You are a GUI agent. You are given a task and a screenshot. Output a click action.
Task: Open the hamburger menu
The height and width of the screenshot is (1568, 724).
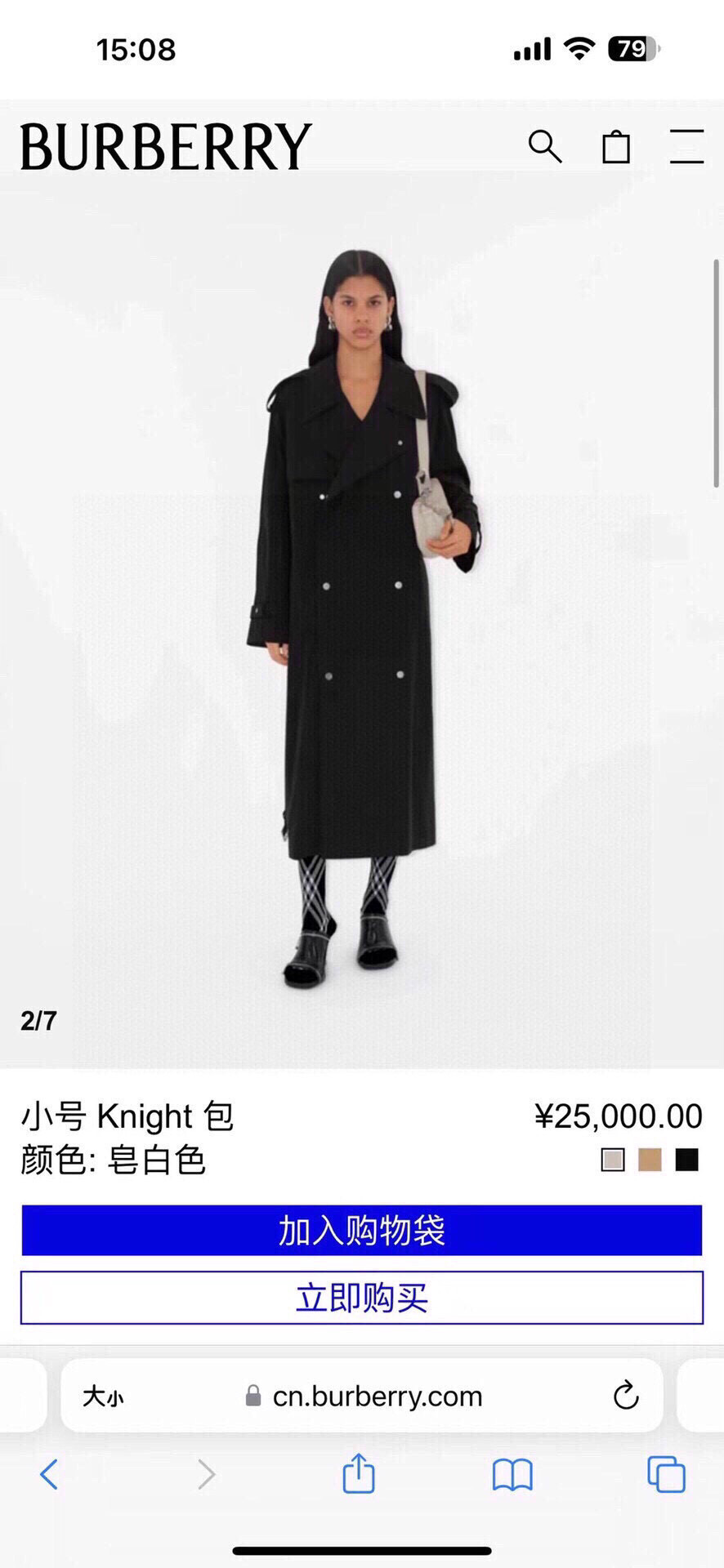point(686,147)
